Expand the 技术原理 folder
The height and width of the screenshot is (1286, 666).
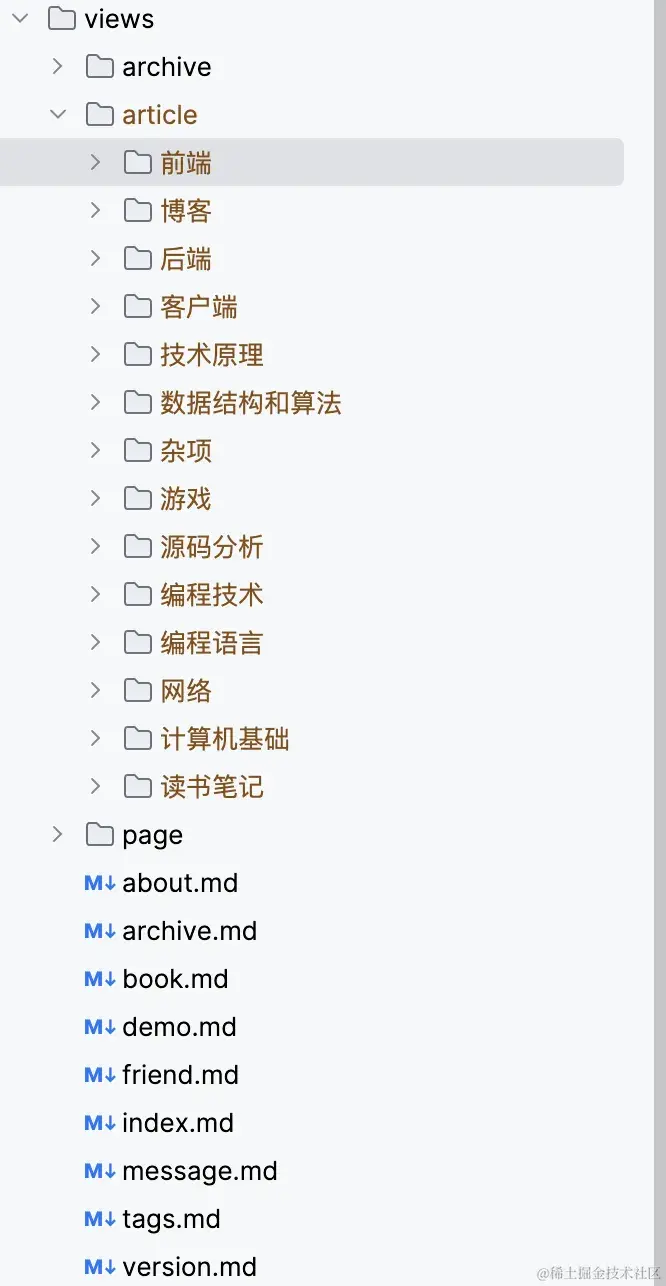click(x=96, y=355)
